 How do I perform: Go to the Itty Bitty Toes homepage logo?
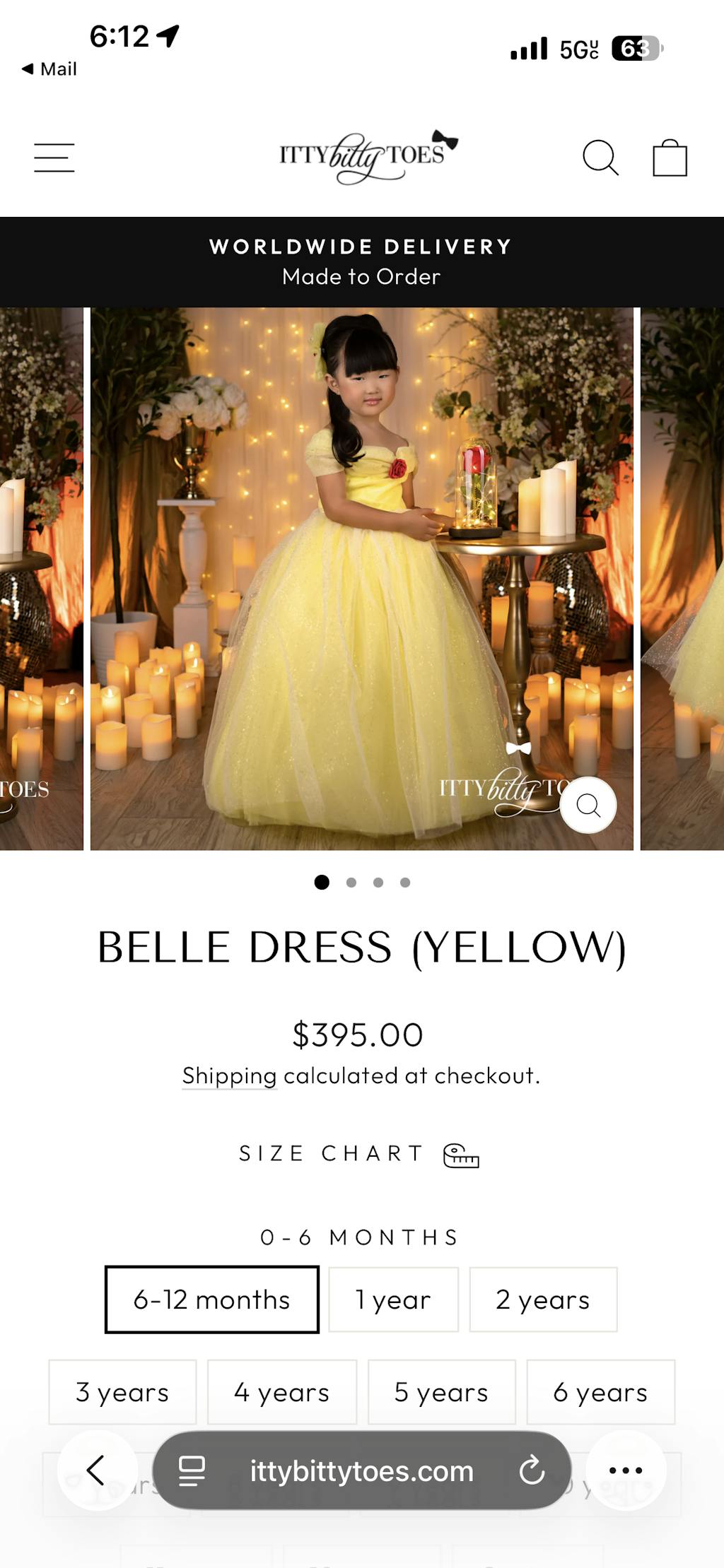(368, 156)
